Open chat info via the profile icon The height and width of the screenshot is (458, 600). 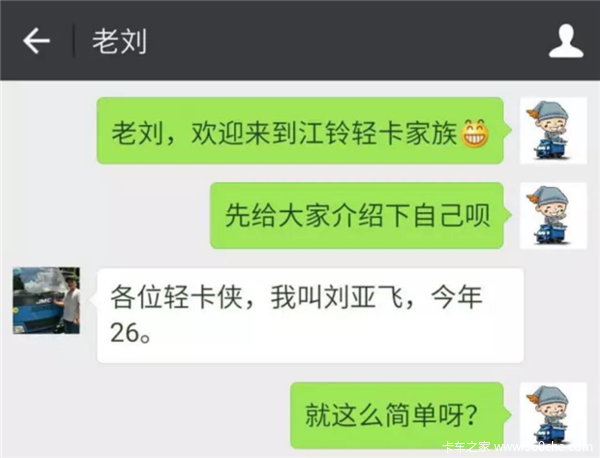[x=565, y=41]
